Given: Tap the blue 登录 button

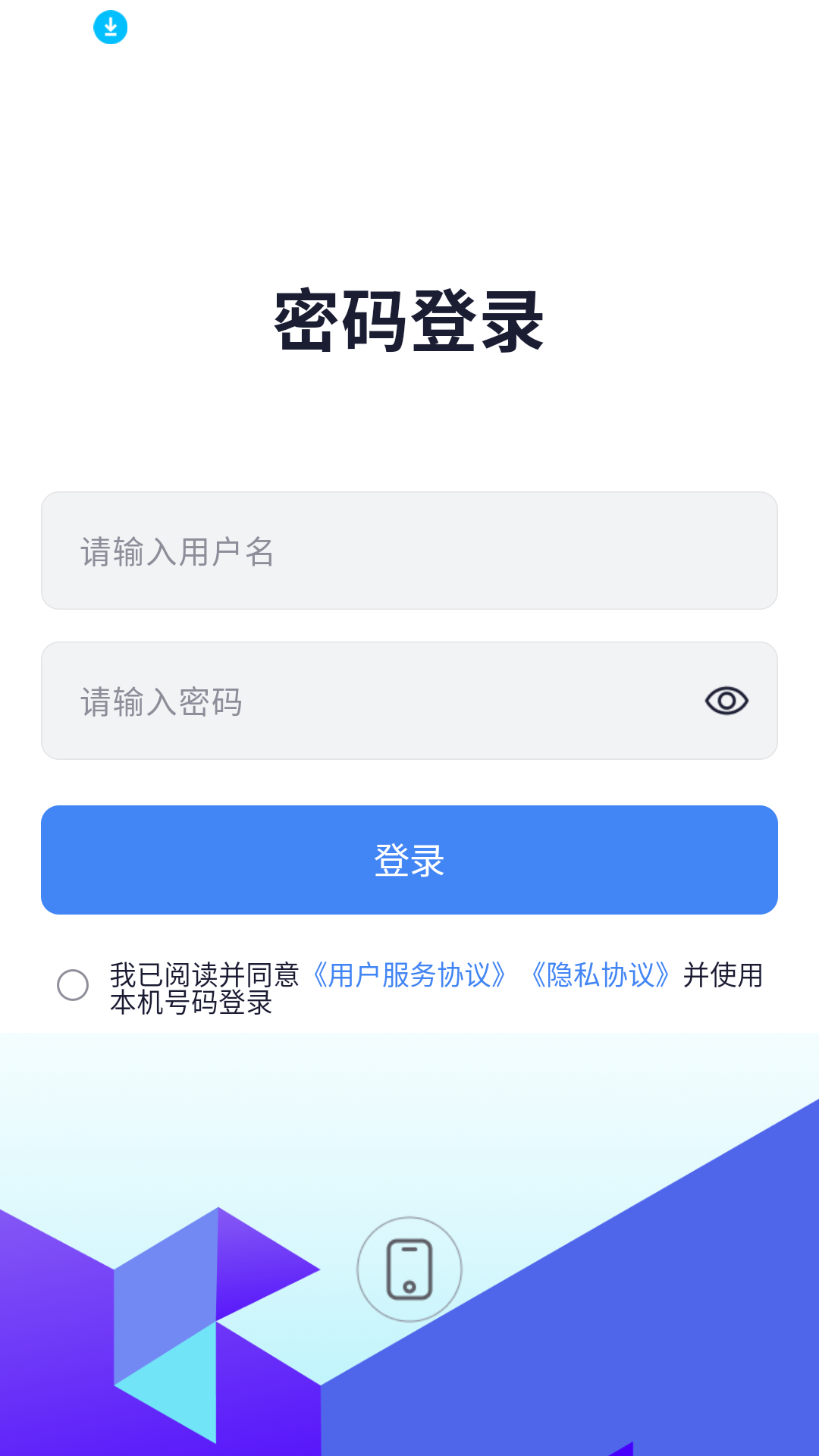Looking at the screenshot, I should pyautogui.click(x=409, y=860).
